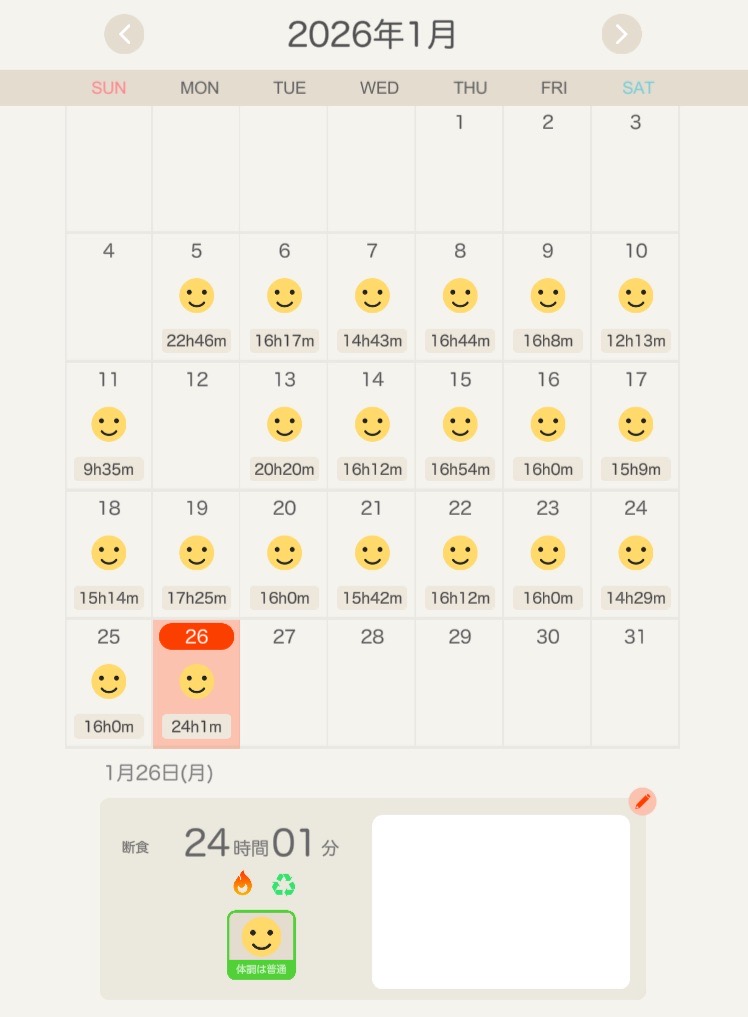Image resolution: width=748 pixels, height=1017 pixels.
Task: Go to the next month
Action: pyautogui.click(x=621, y=34)
